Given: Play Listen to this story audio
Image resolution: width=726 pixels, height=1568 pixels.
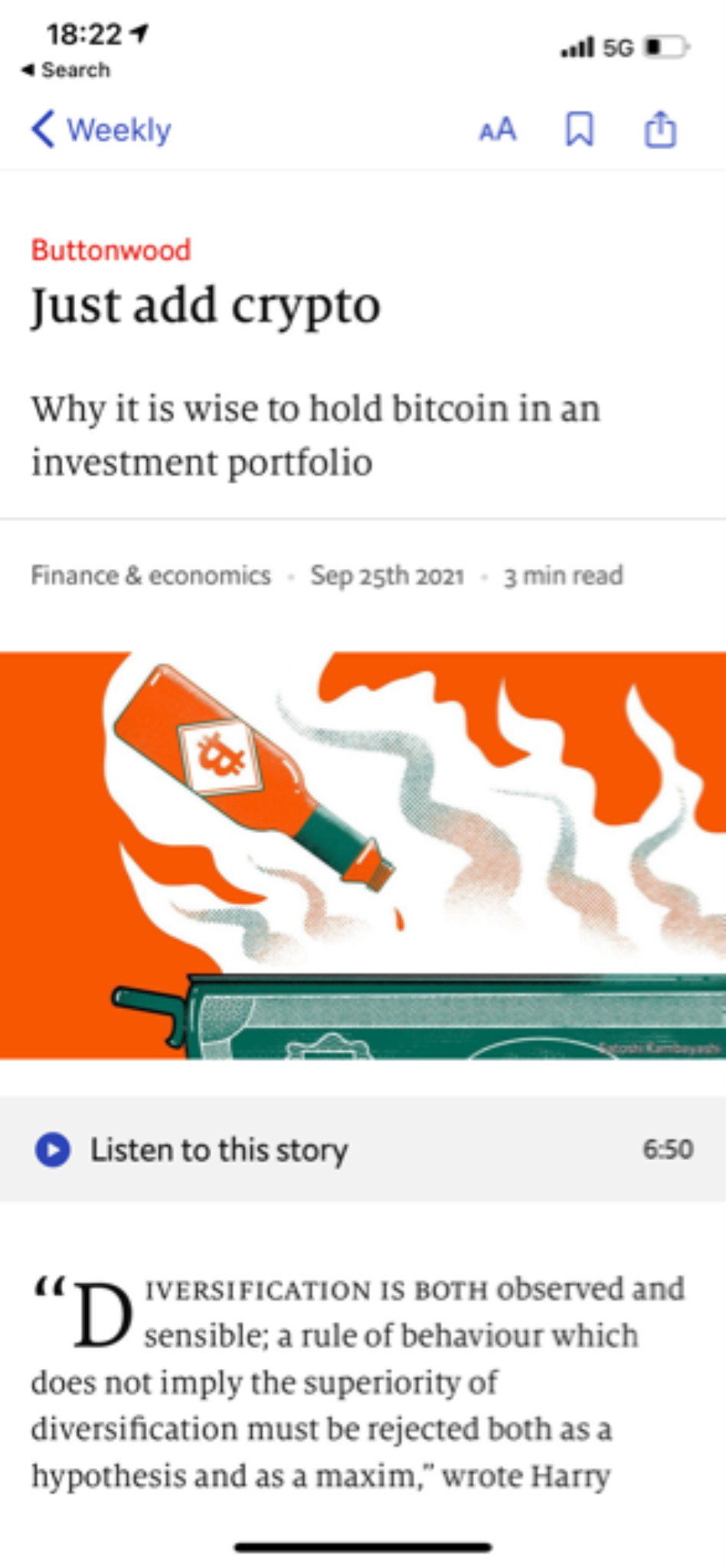Looking at the screenshot, I should coord(53,1150).
